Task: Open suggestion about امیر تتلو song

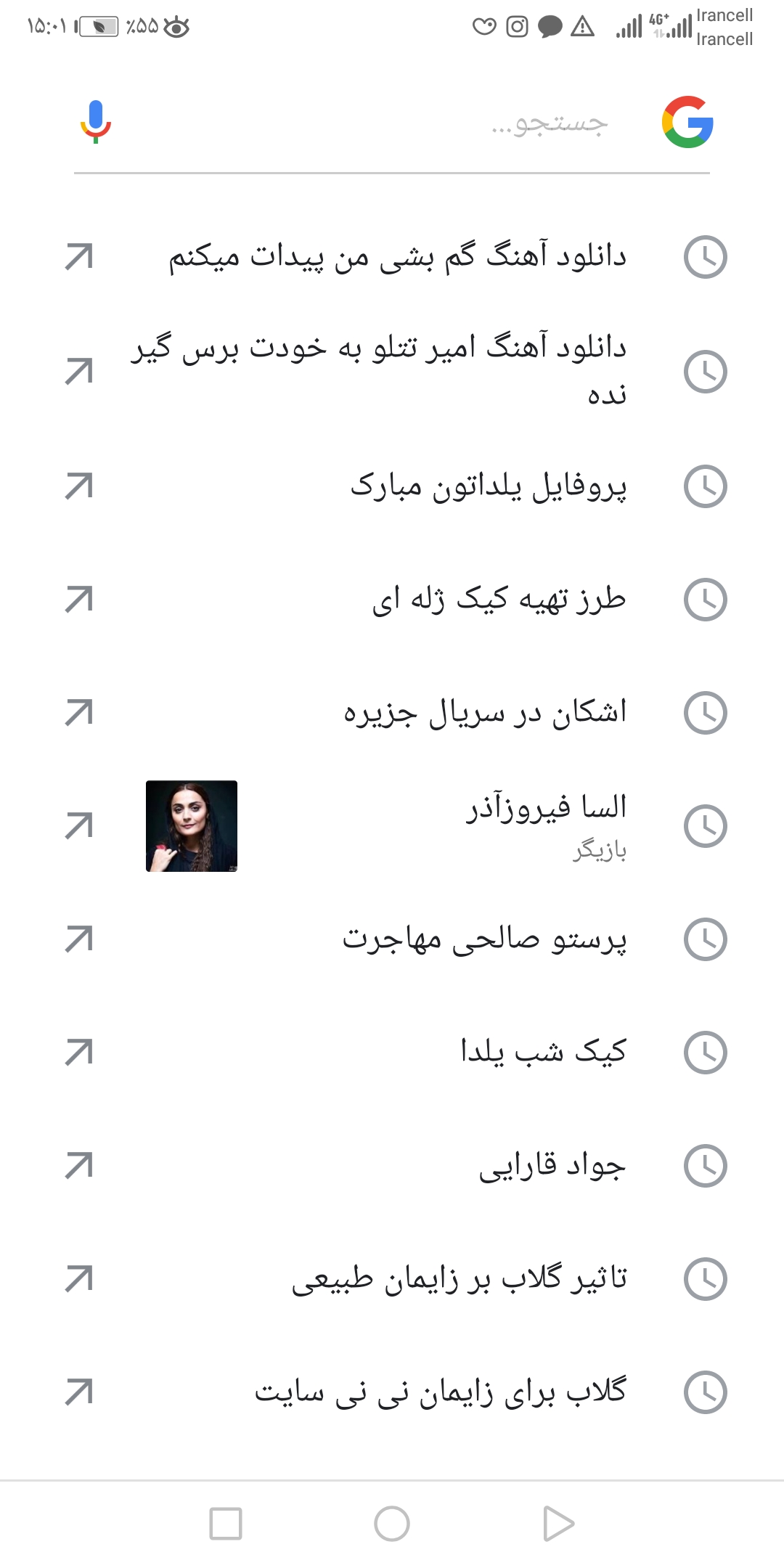Action: pyautogui.click(x=377, y=370)
